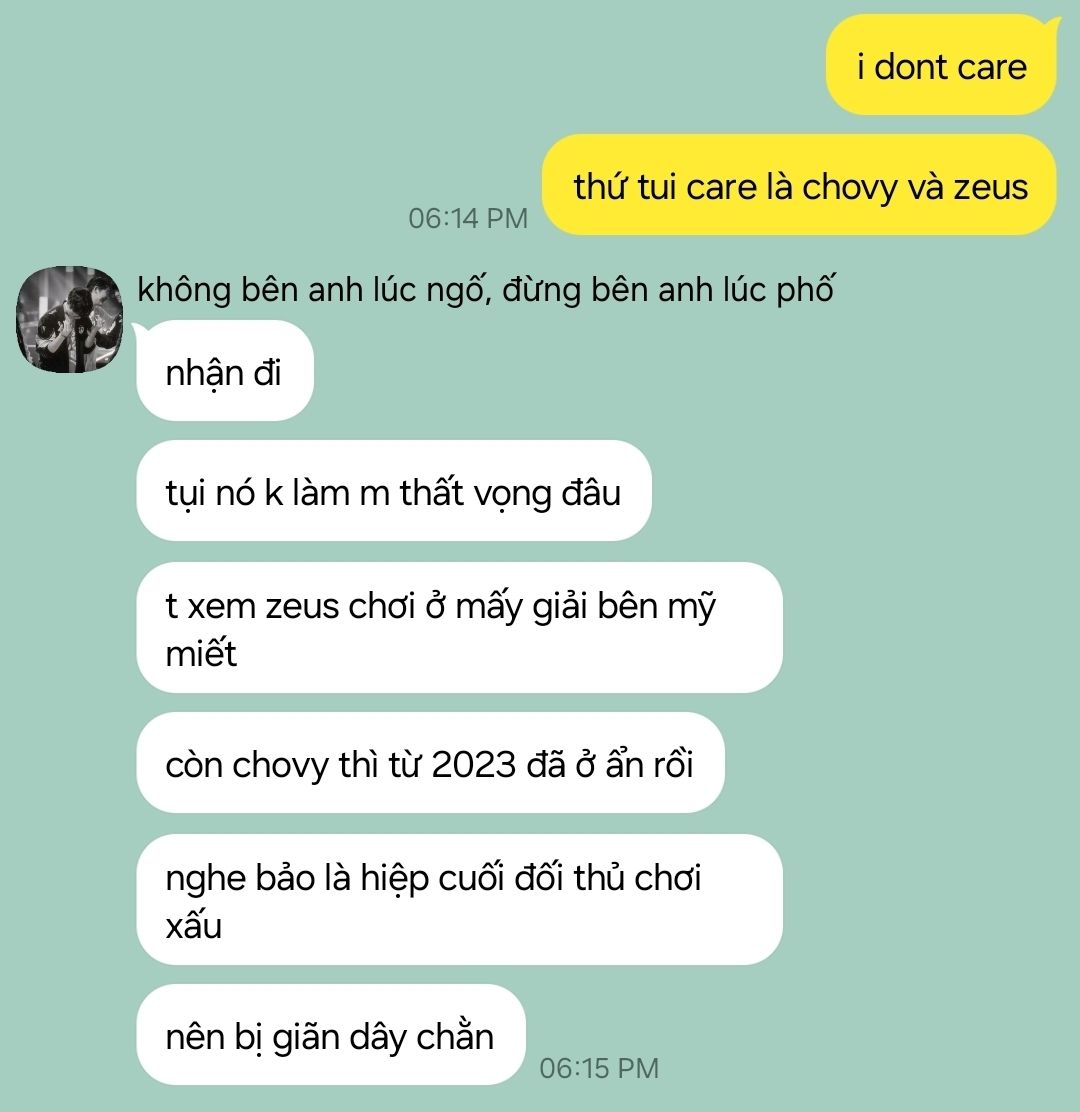
Task: Open the sender's profile picture
Action: (69, 320)
